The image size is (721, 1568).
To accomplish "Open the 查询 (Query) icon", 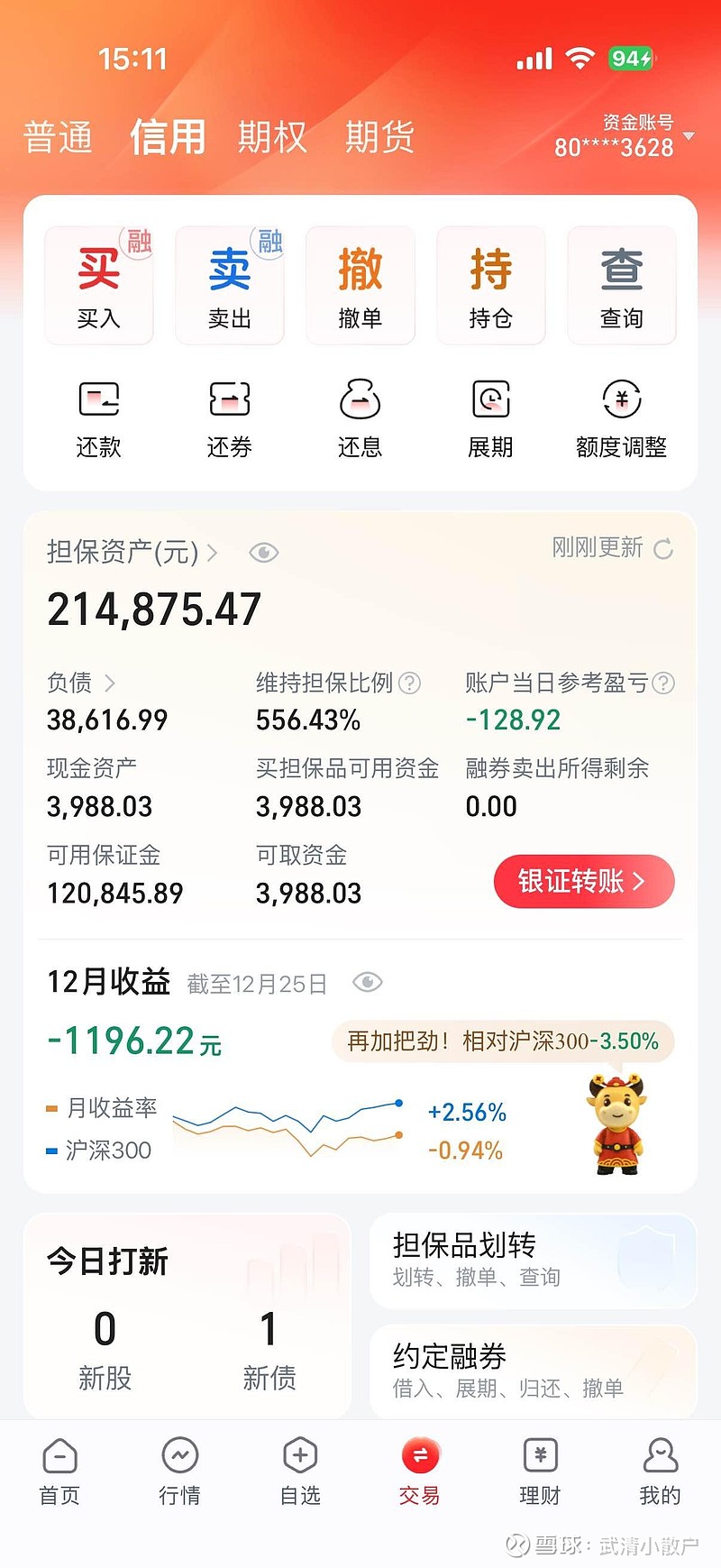I will 622,284.
